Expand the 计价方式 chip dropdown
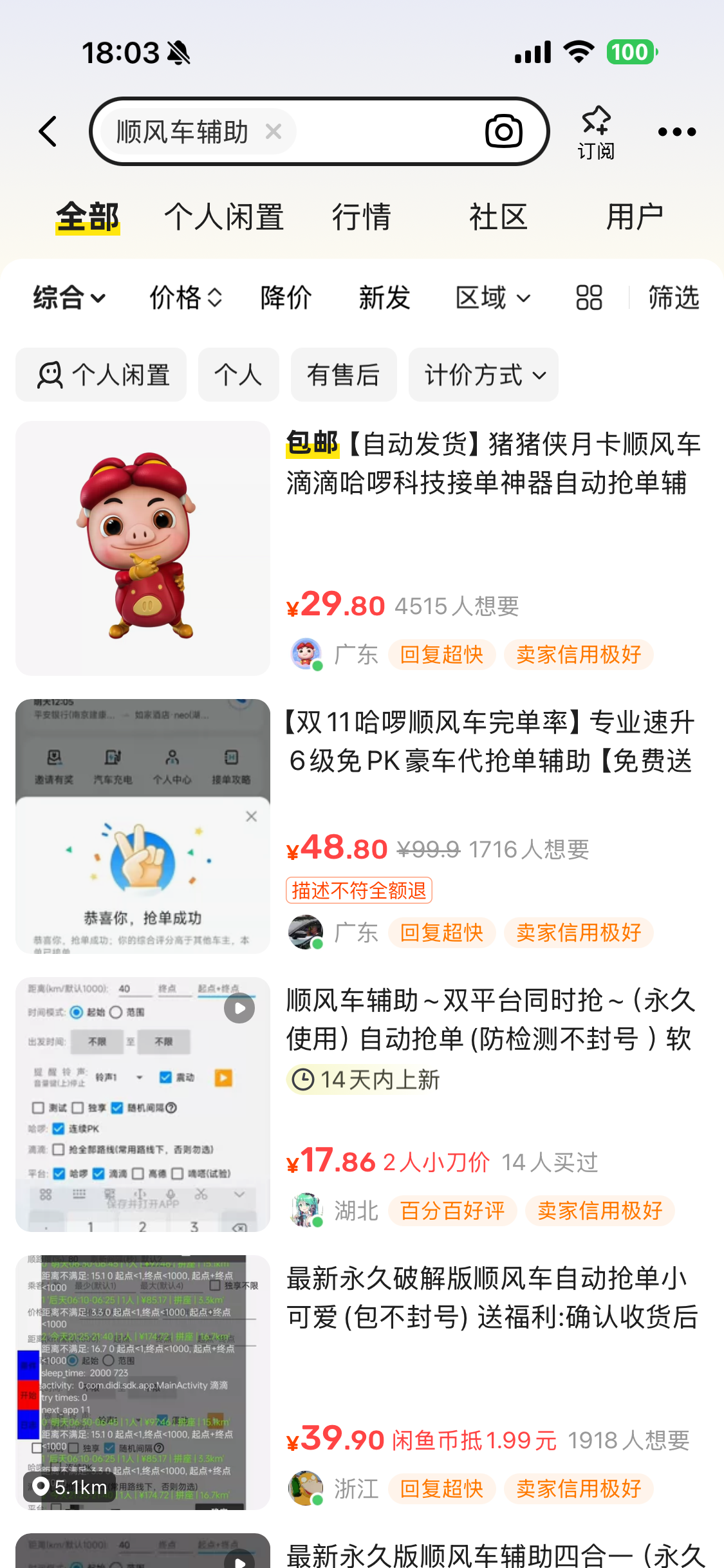Viewport: 724px width, 1568px height. 483,375
